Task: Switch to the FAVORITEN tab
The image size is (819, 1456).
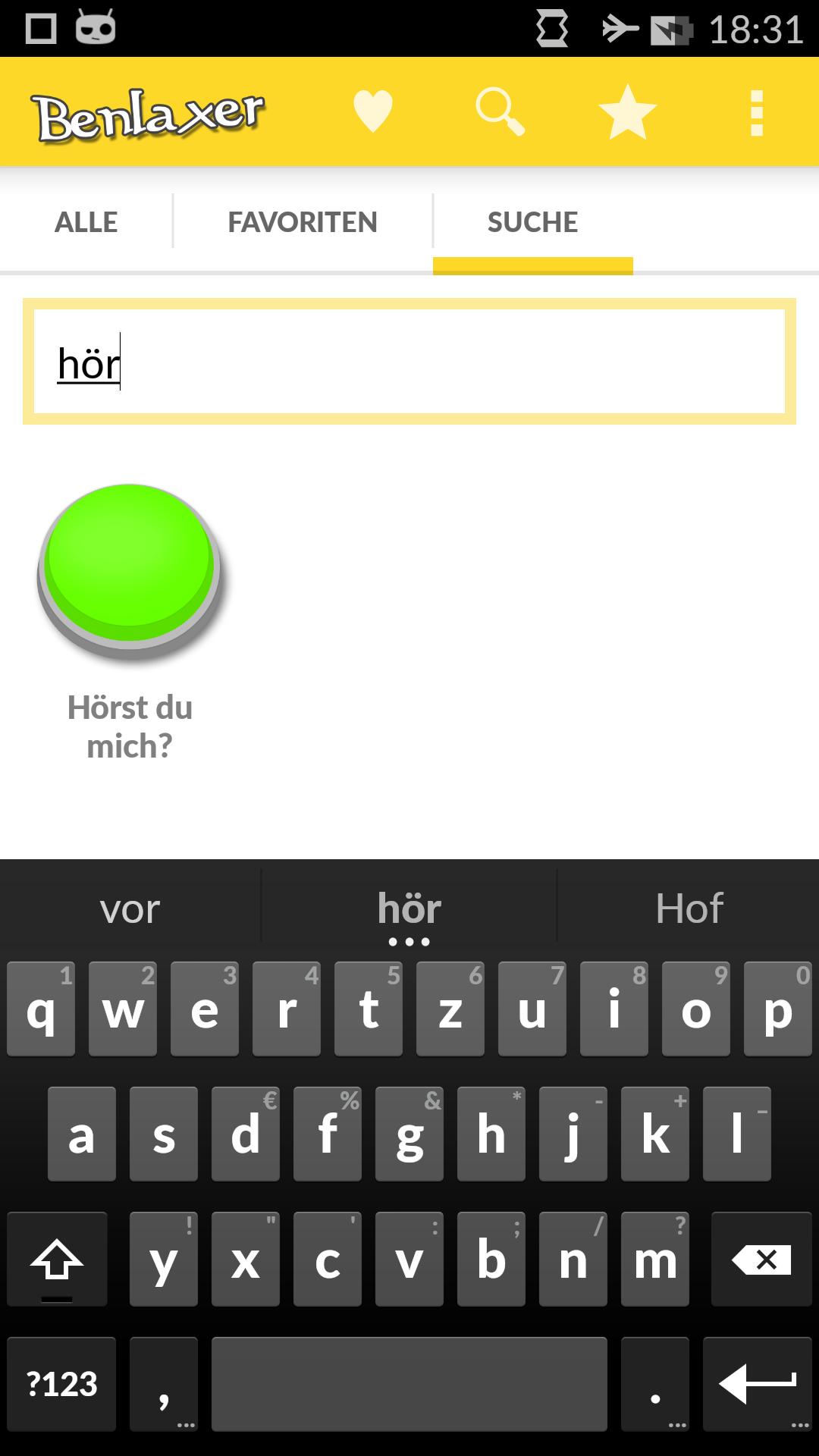Action: [x=303, y=222]
